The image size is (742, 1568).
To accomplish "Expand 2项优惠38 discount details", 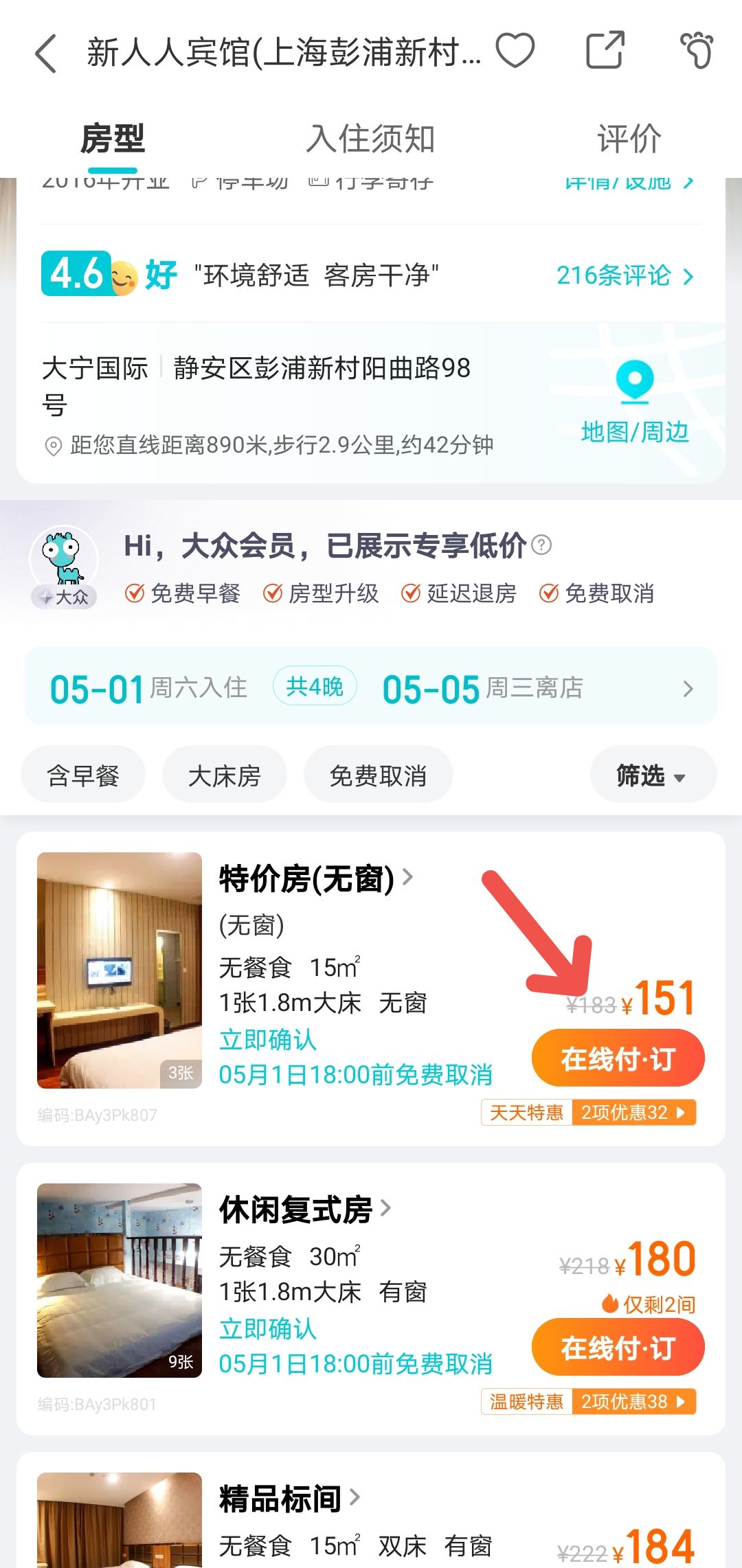I will (x=633, y=1402).
